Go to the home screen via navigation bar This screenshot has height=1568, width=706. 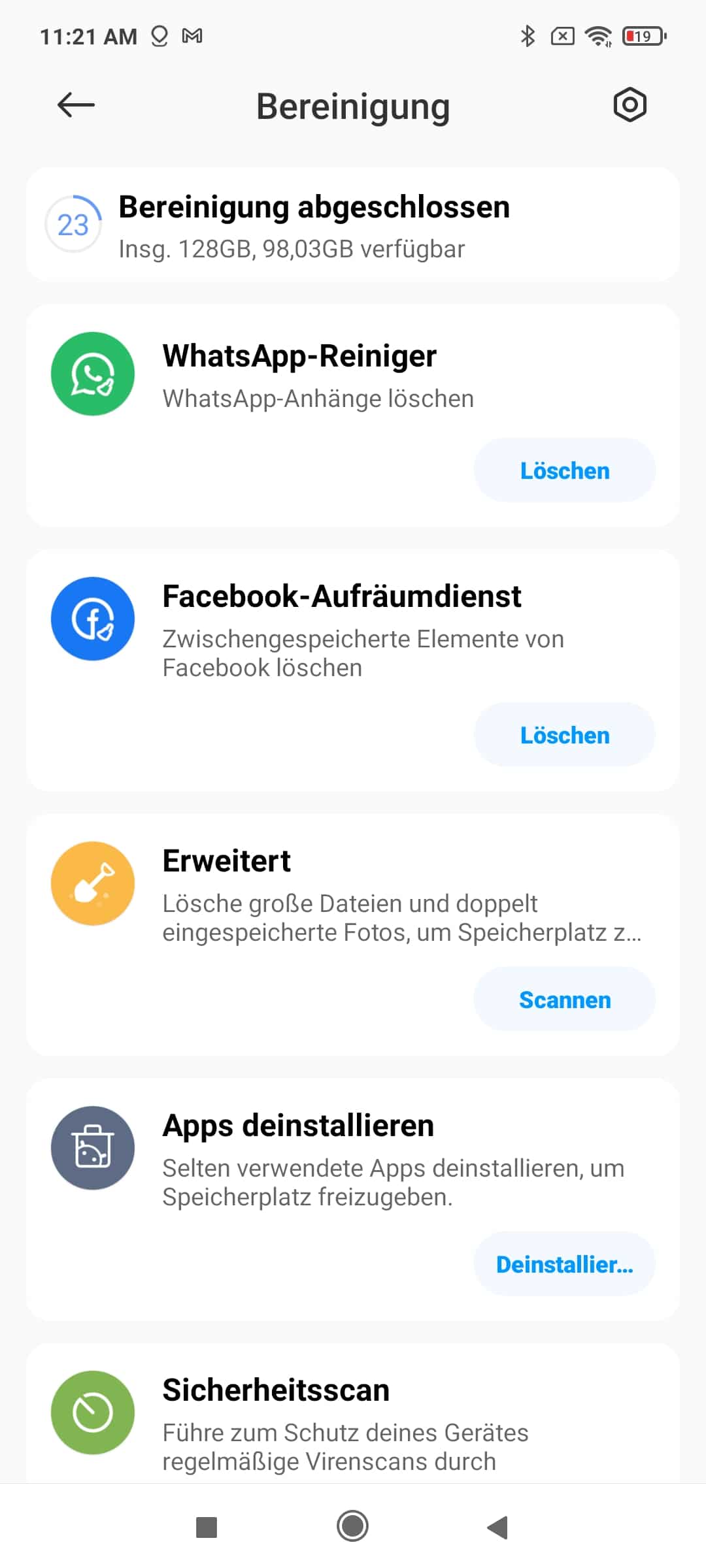pos(352,1526)
